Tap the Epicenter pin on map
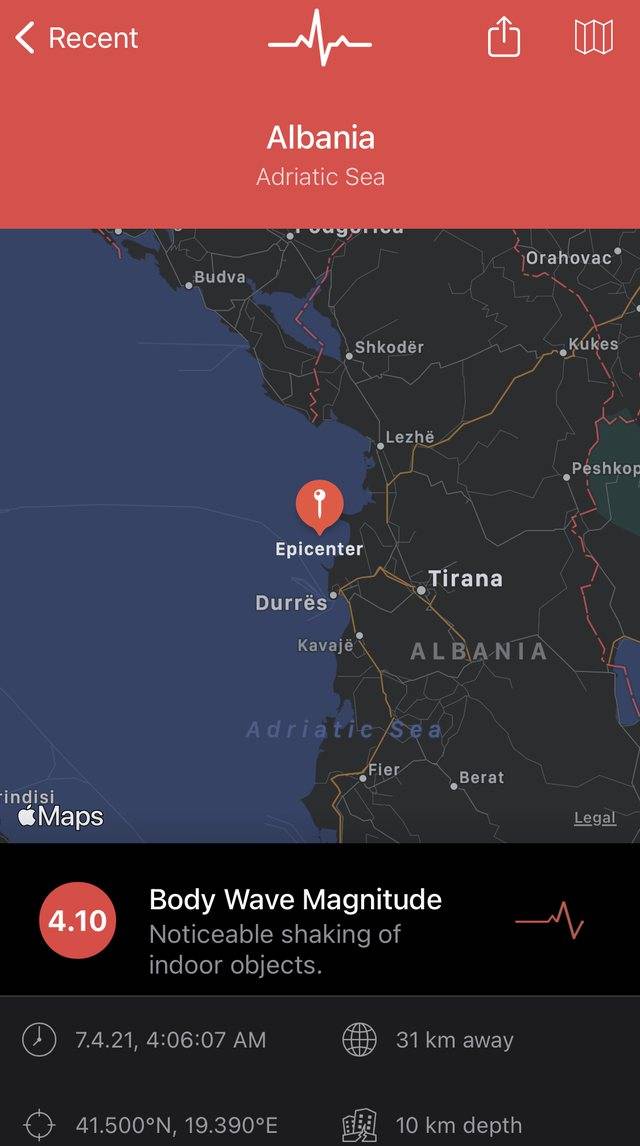Screen dimensions: 640x1146 tap(319, 505)
